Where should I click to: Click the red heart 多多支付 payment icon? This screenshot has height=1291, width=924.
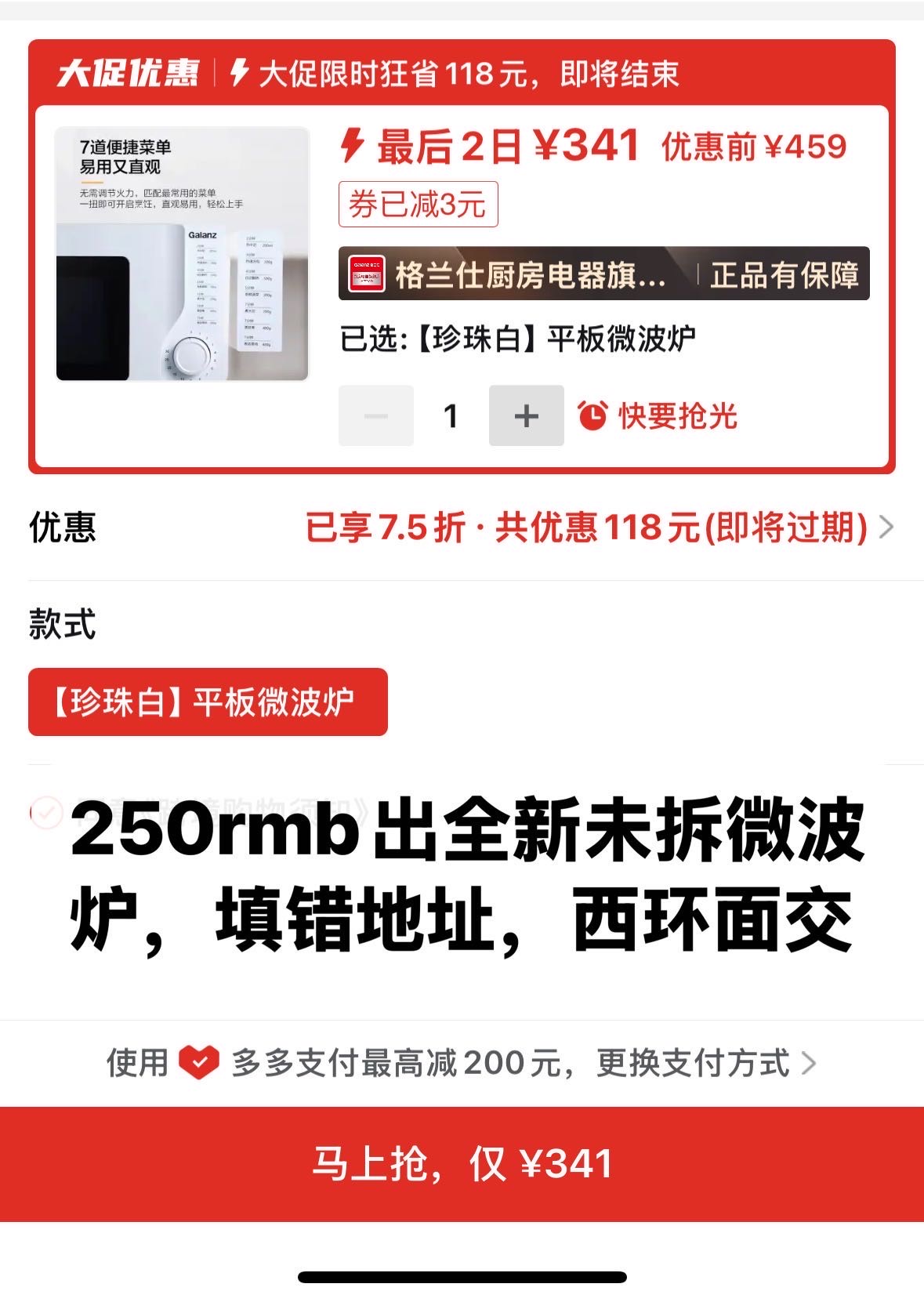[198, 1064]
